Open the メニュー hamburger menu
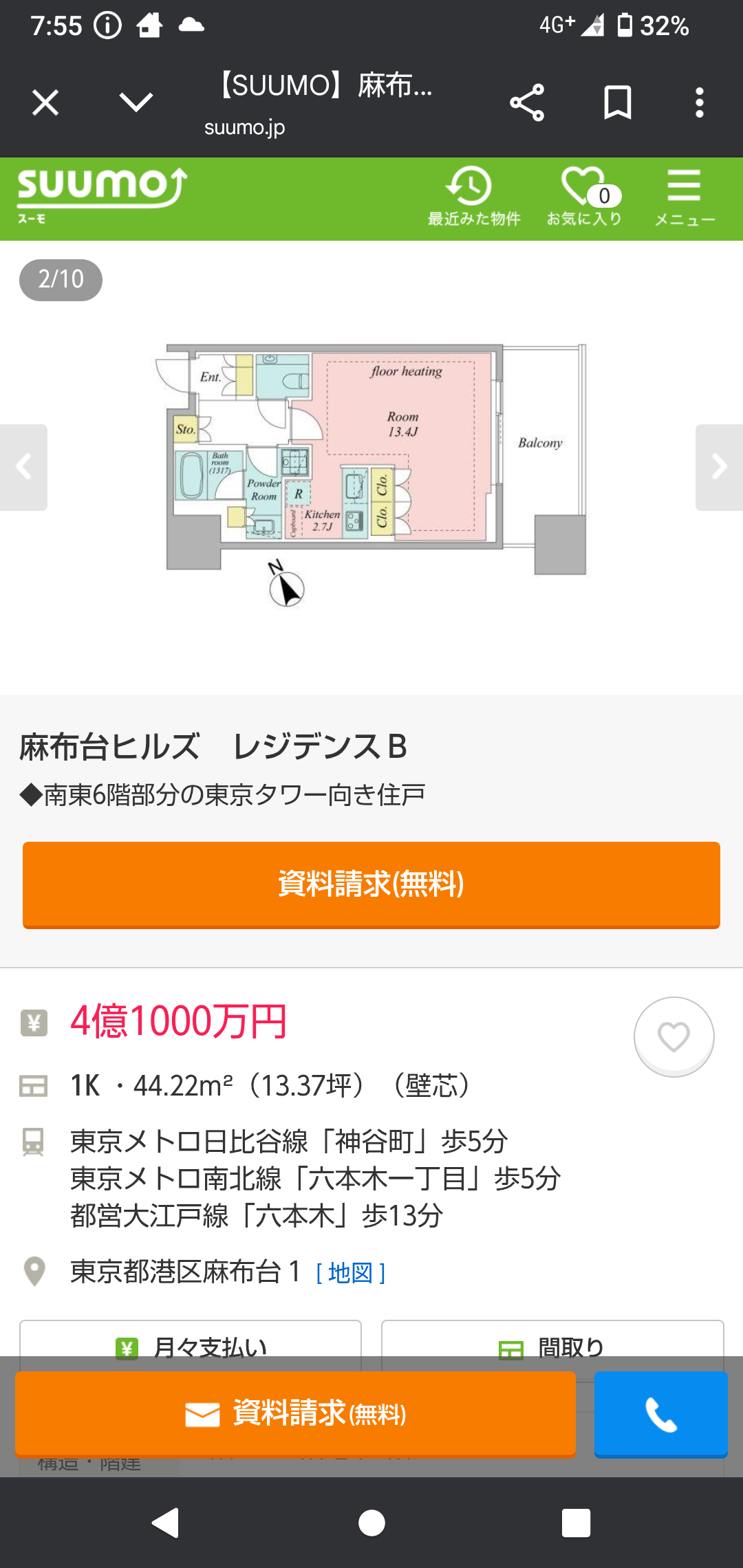The image size is (743, 1568). pyautogui.click(x=684, y=197)
